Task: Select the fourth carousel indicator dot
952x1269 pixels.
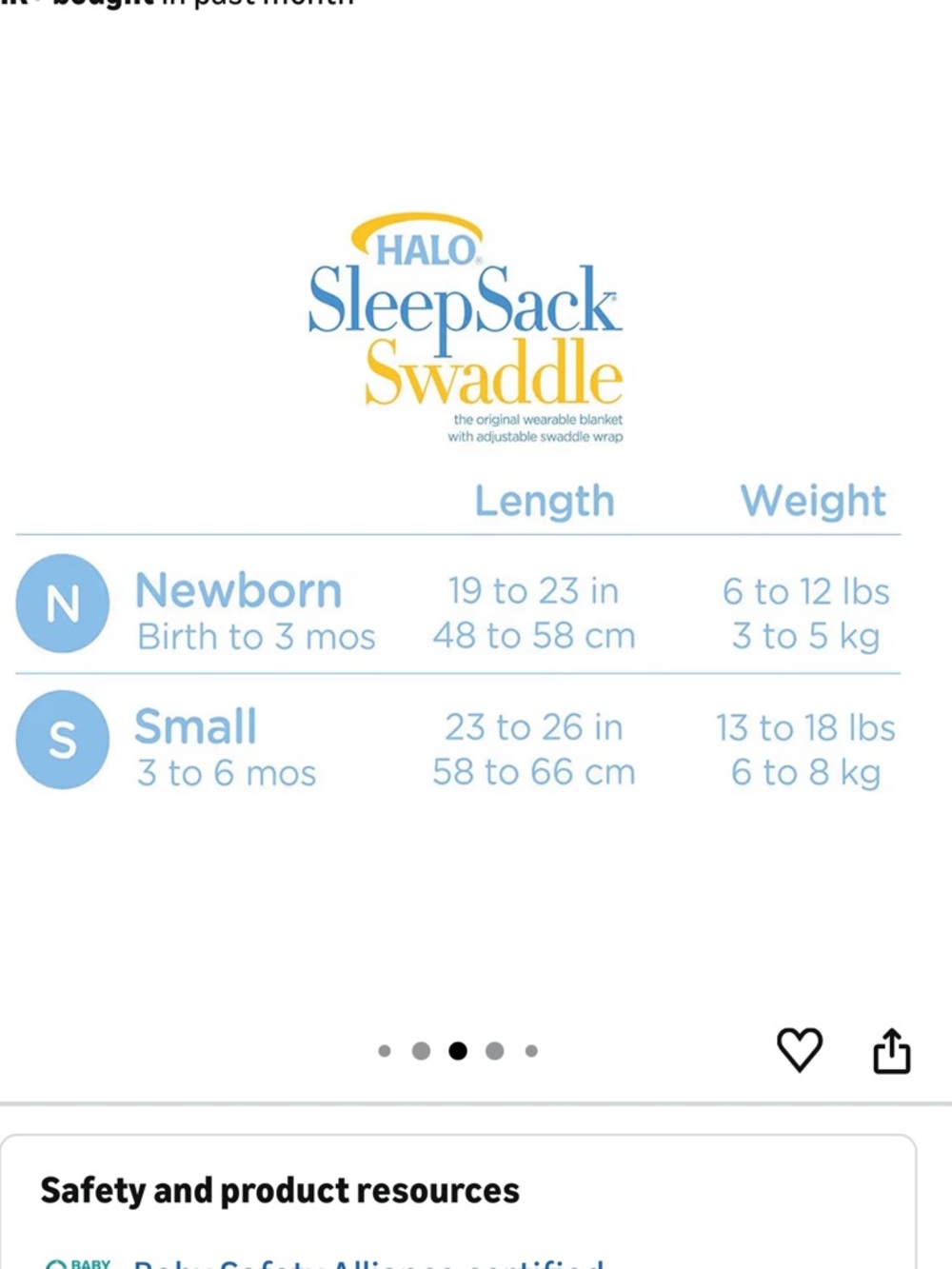Action: tap(495, 1051)
